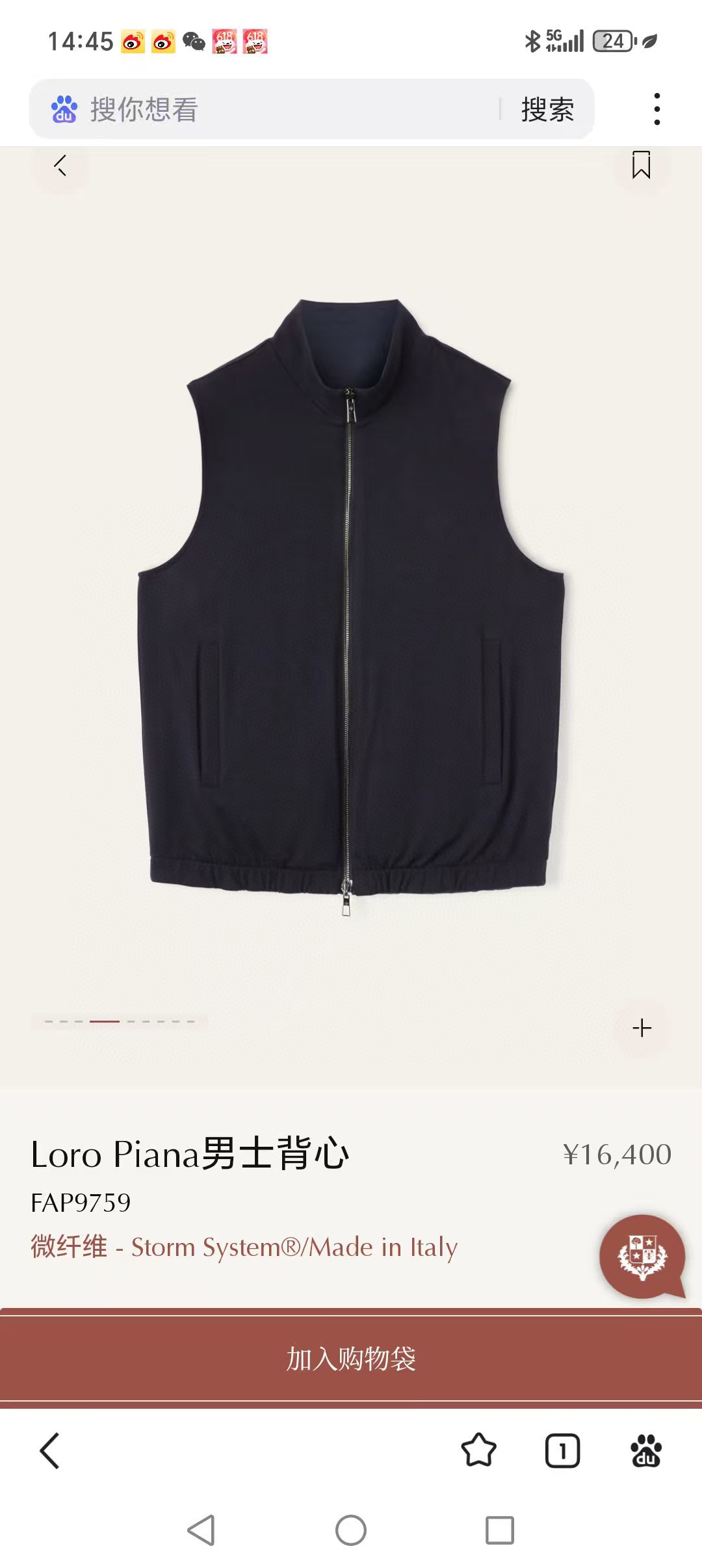Open the vest product image
The image size is (702, 1568).
pos(351,605)
